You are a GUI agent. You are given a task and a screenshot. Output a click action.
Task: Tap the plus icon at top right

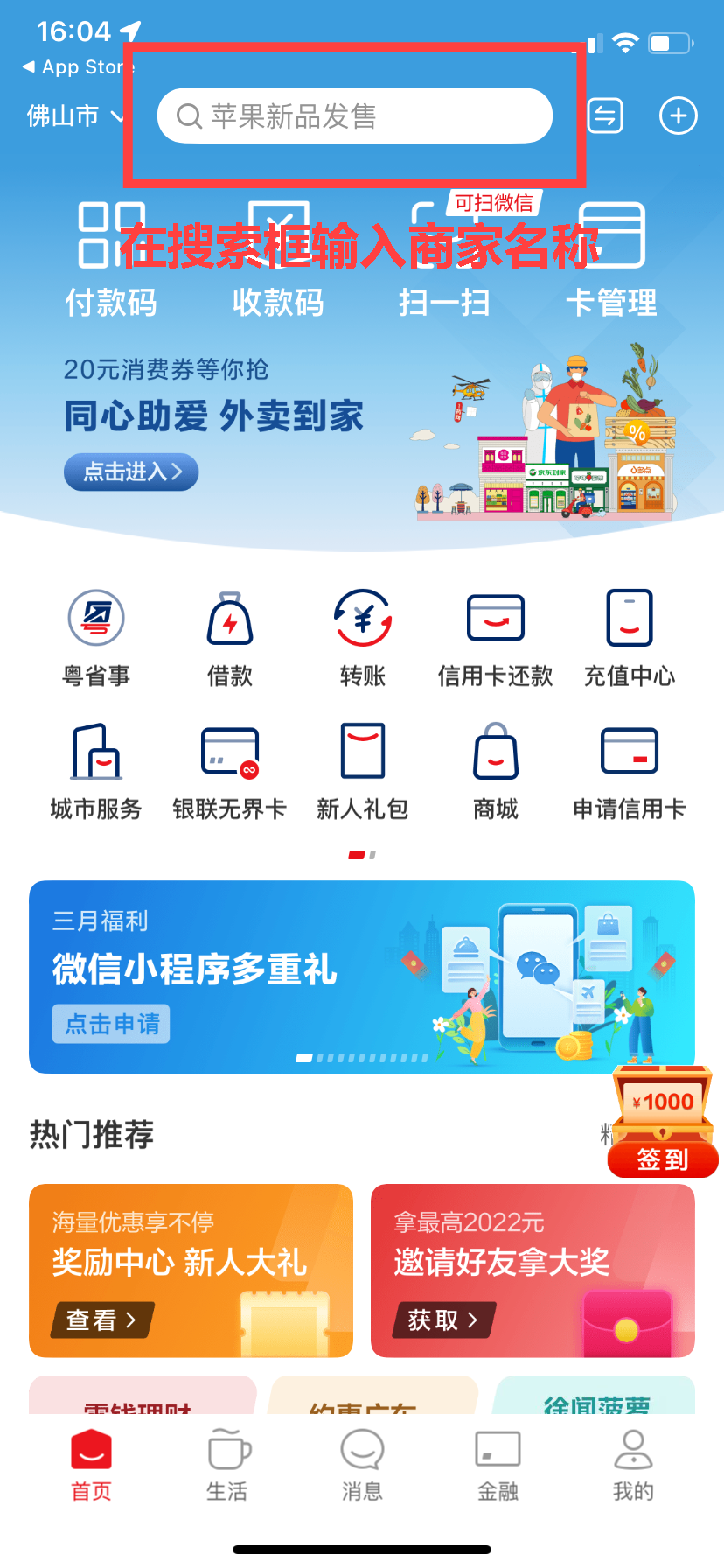tap(678, 115)
